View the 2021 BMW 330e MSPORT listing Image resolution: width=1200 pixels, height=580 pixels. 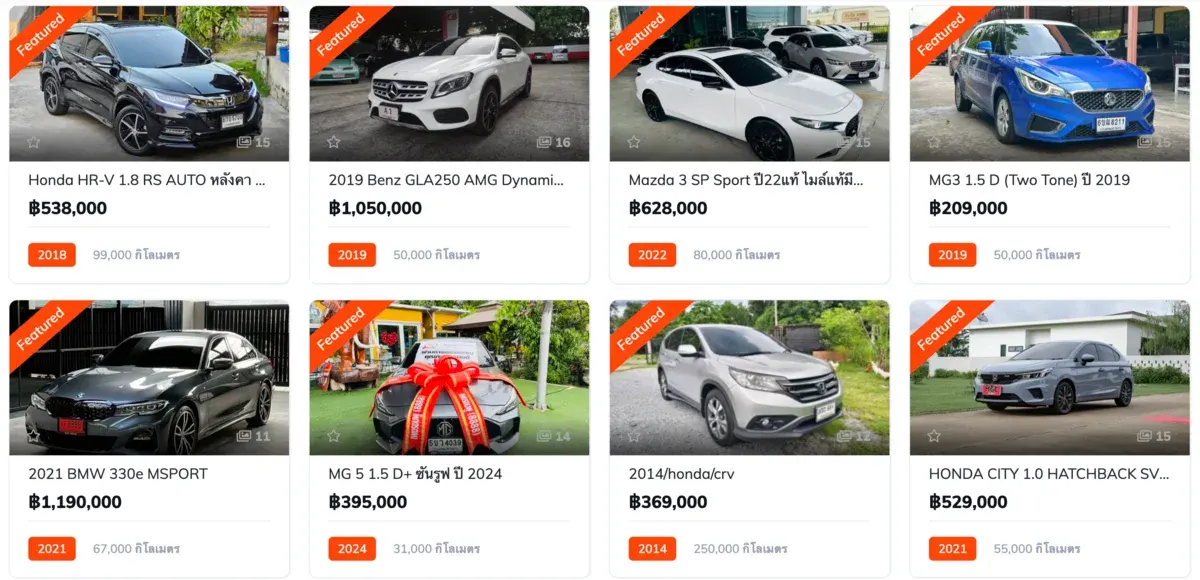click(x=118, y=474)
